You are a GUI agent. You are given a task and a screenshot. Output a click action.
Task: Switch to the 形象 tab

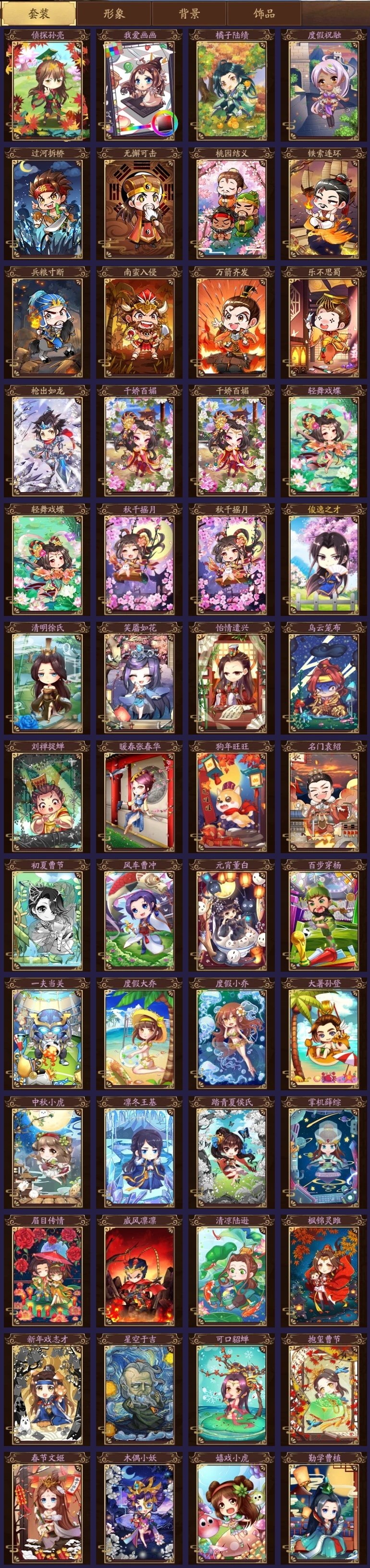coord(114,13)
